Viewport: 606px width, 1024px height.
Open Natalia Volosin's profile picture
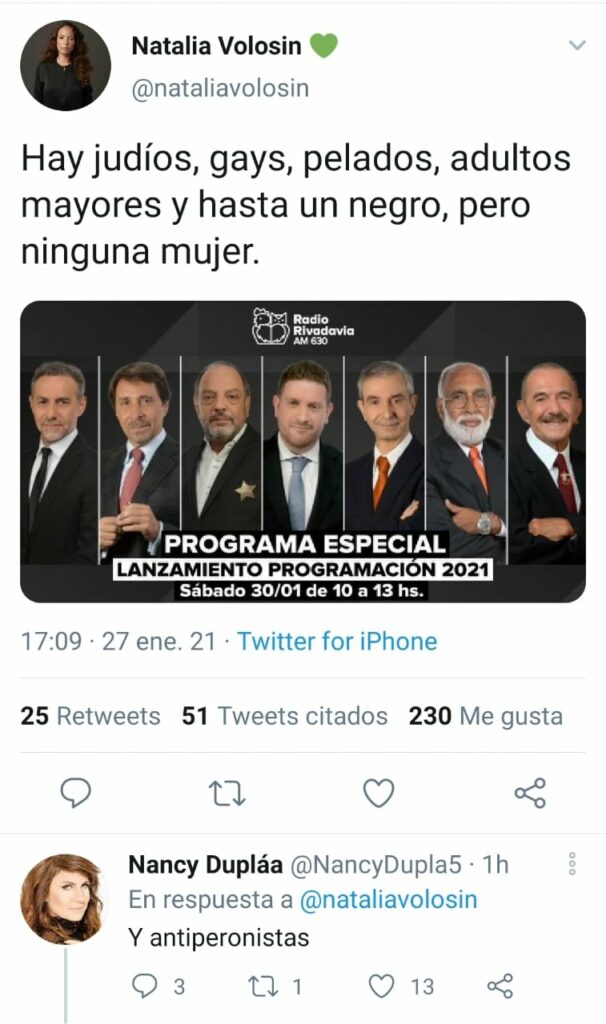click(65, 65)
